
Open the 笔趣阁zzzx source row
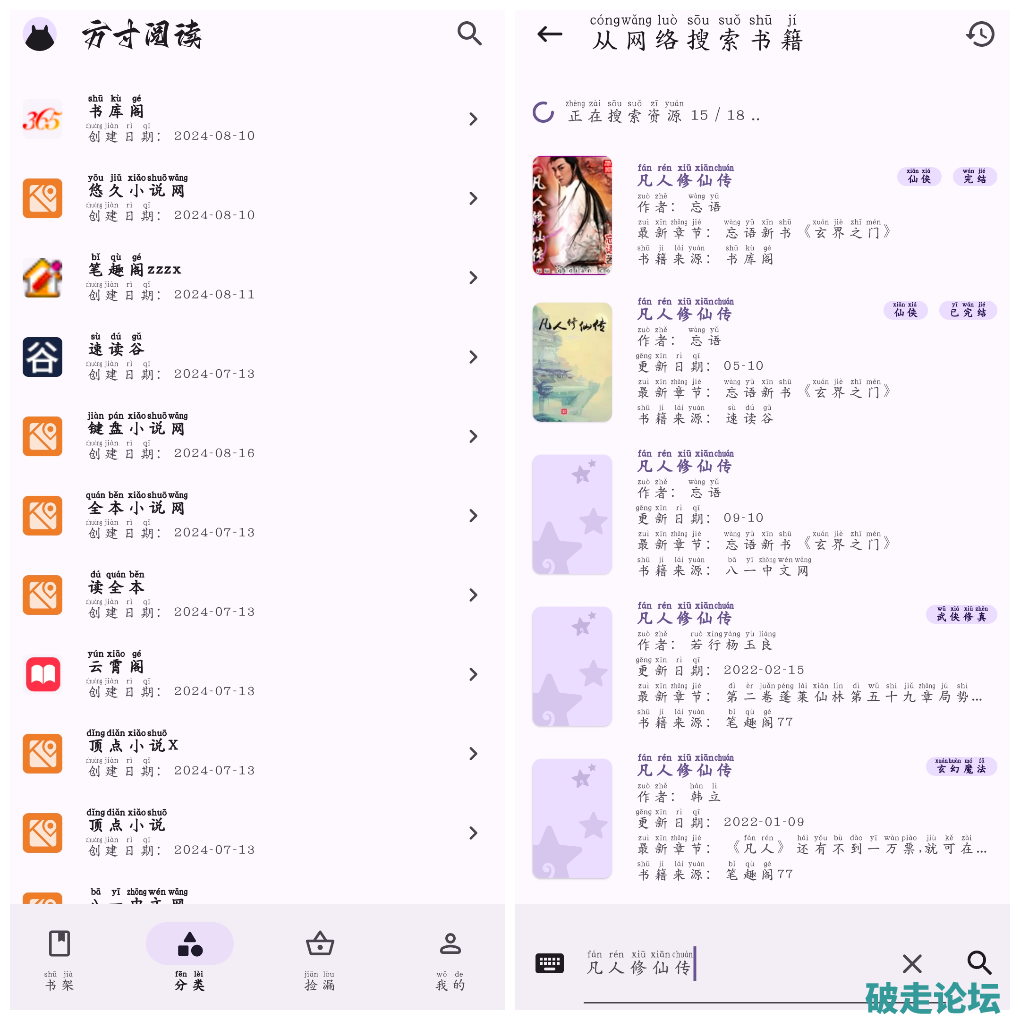tap(257, 278)
